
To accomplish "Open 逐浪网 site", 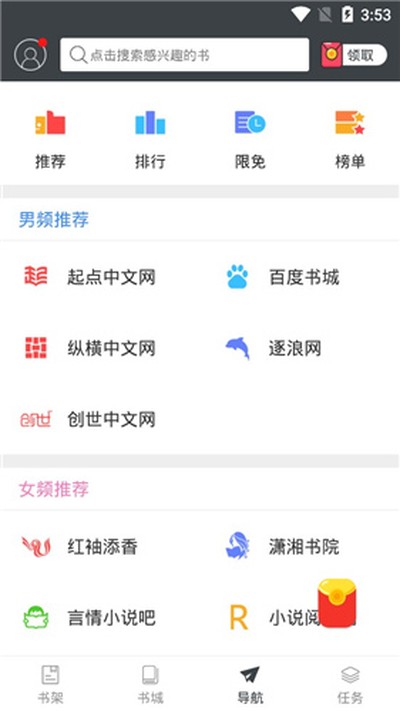I will [x=273, y=348].
